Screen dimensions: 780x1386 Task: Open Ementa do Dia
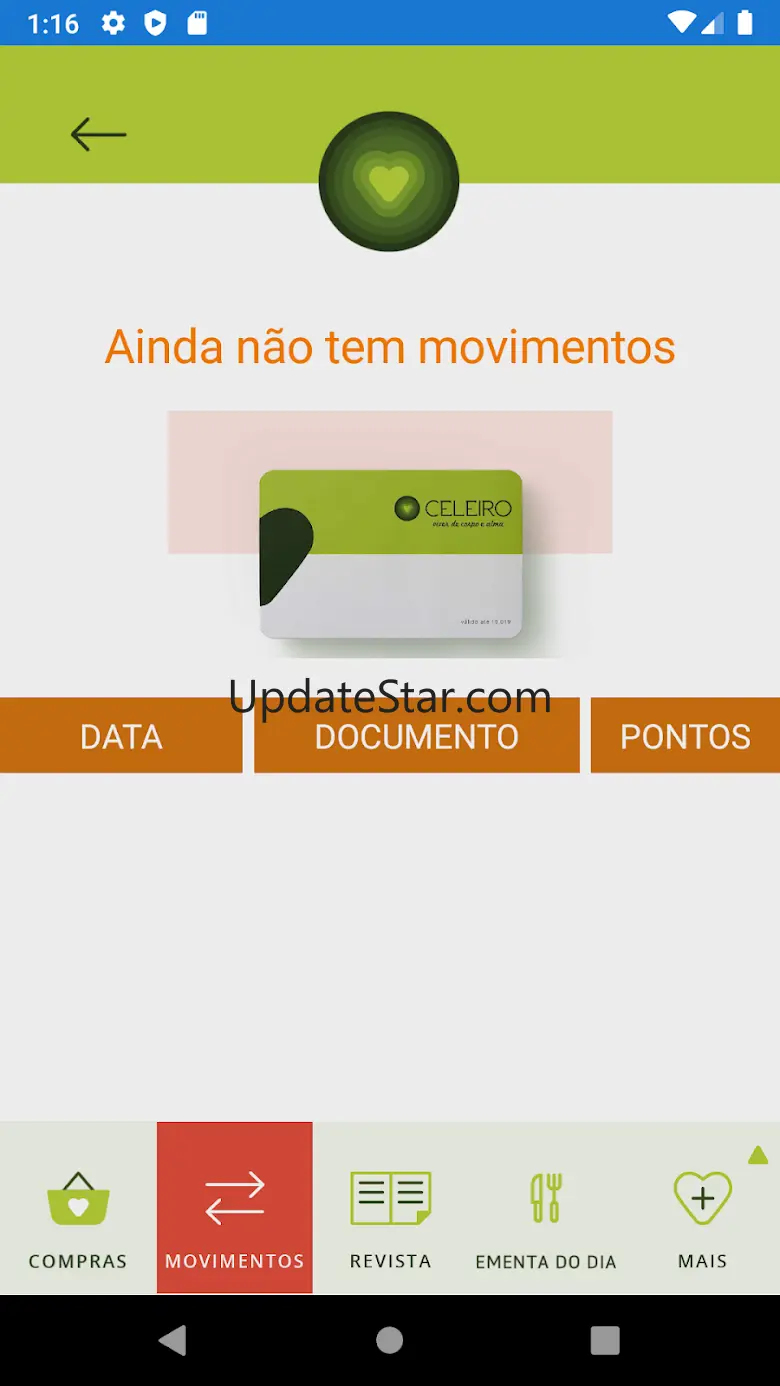tap(546, 1208)
